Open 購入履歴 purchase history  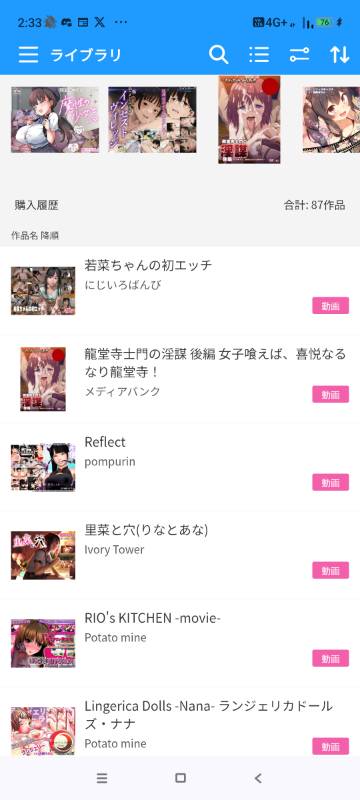click(x=36, y=206)
